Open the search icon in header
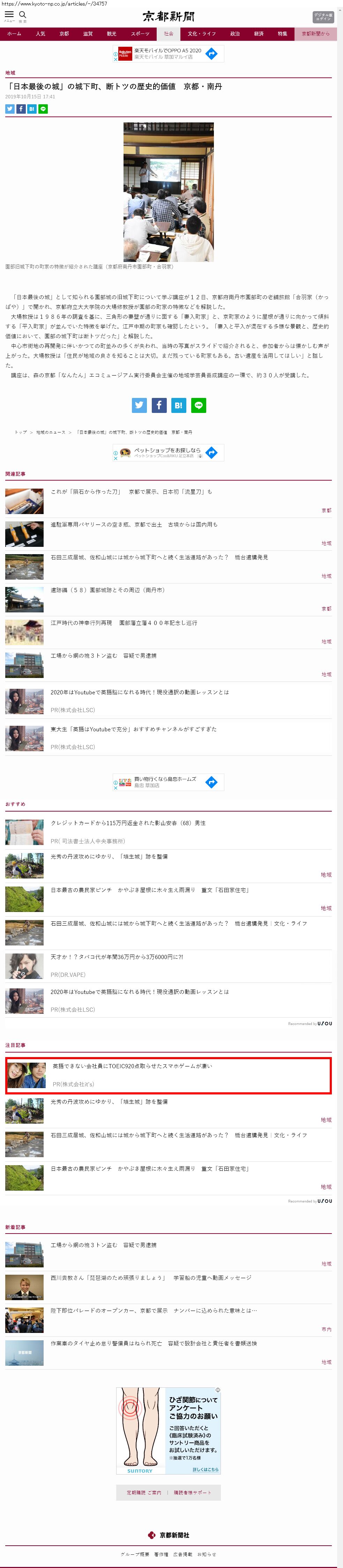The height and width of the screenshot is (1568, 343). (23, 15)
